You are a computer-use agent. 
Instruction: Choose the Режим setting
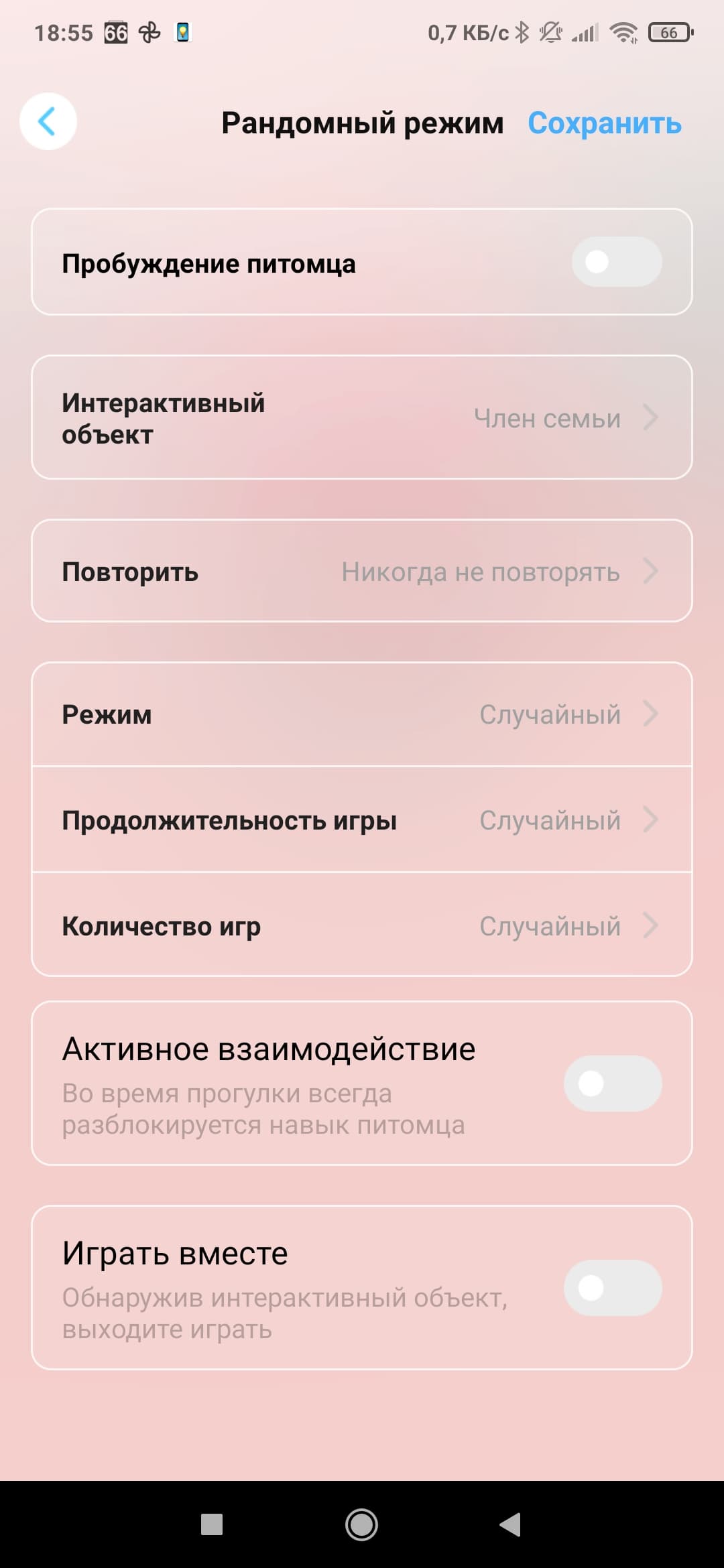click(x=362, y=714)
